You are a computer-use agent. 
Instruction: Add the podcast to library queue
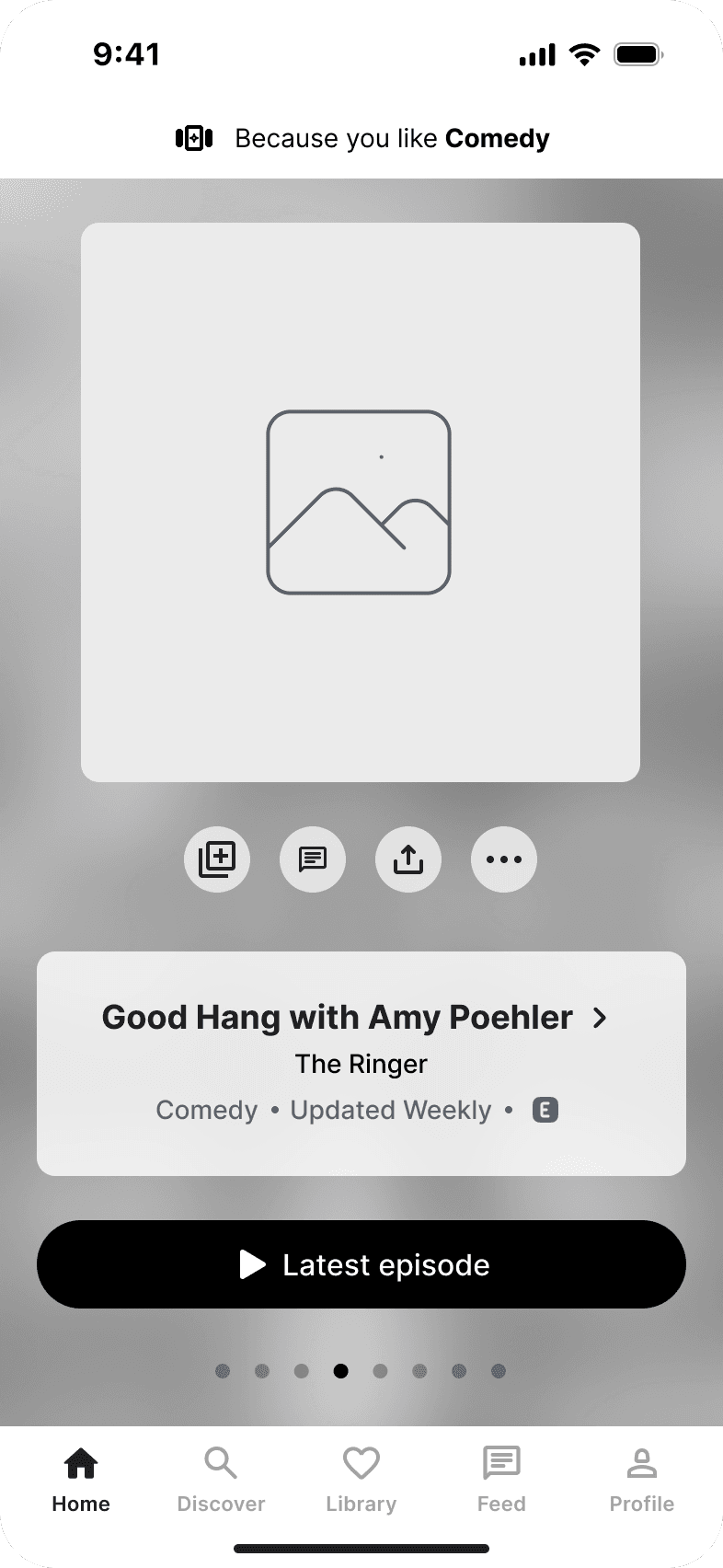[217, 859]
